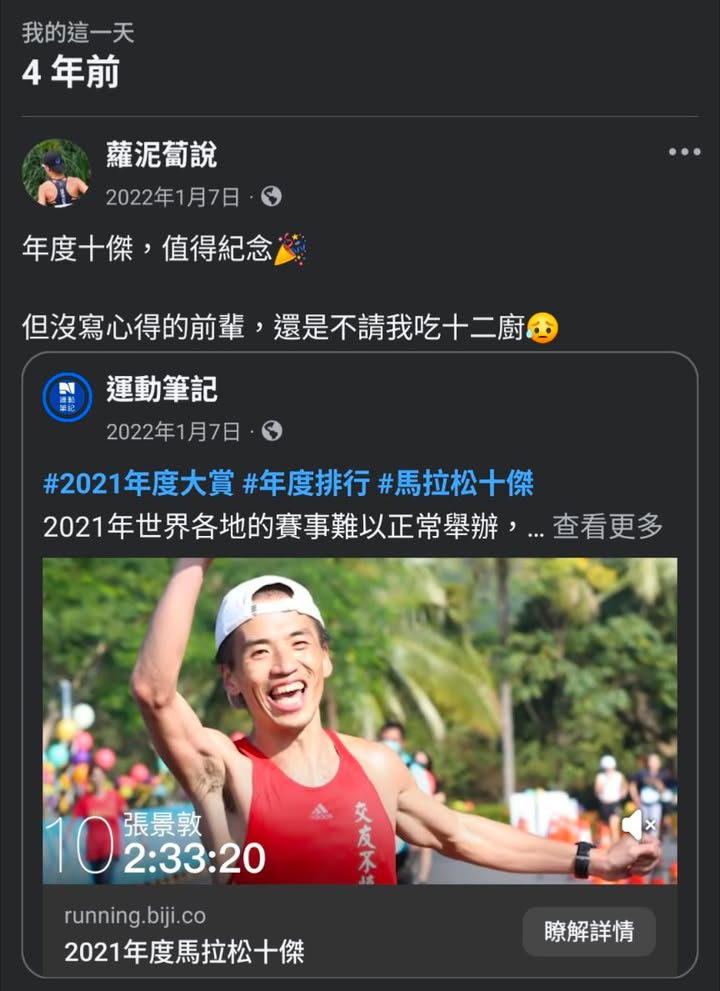Open hashtag #2021年度大賞
Viewport: 720px width, 991px height.
pos(138,485)
